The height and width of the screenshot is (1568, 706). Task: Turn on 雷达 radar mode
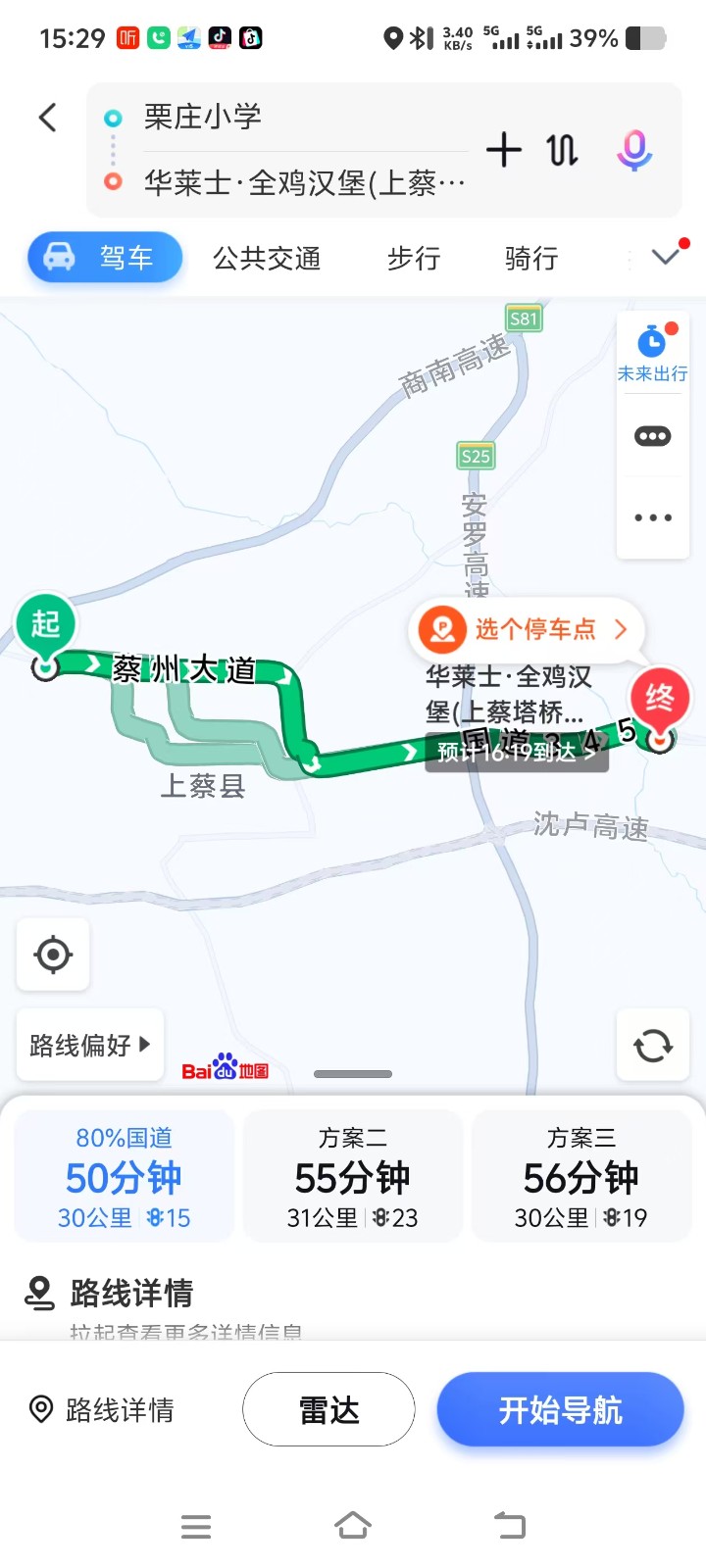tap(328, 1409)
